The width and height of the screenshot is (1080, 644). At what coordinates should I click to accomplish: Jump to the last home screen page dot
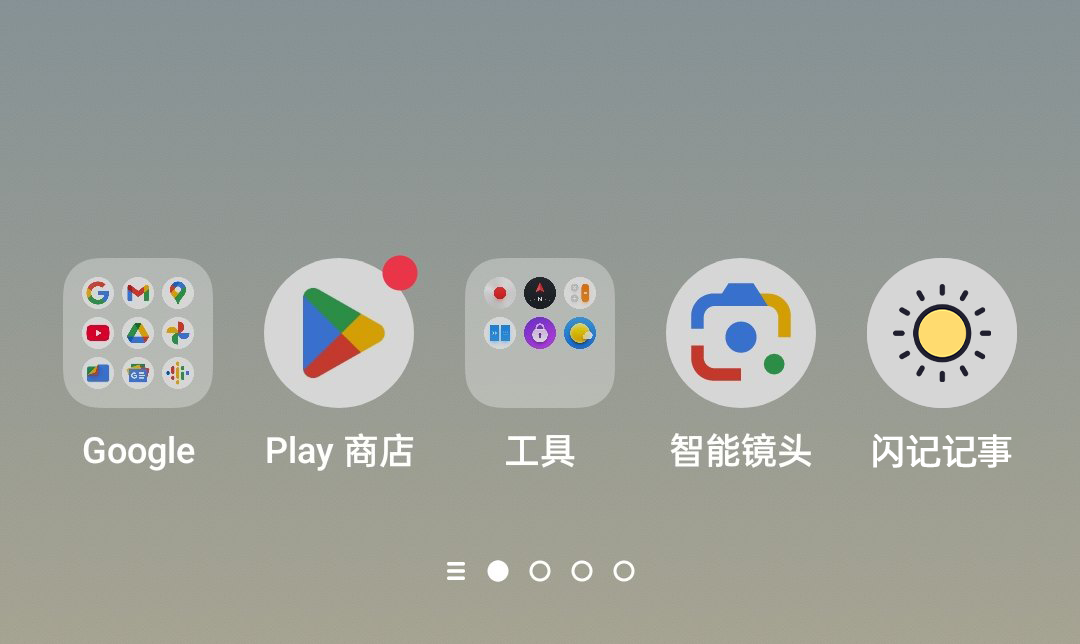tap(624, 571)
